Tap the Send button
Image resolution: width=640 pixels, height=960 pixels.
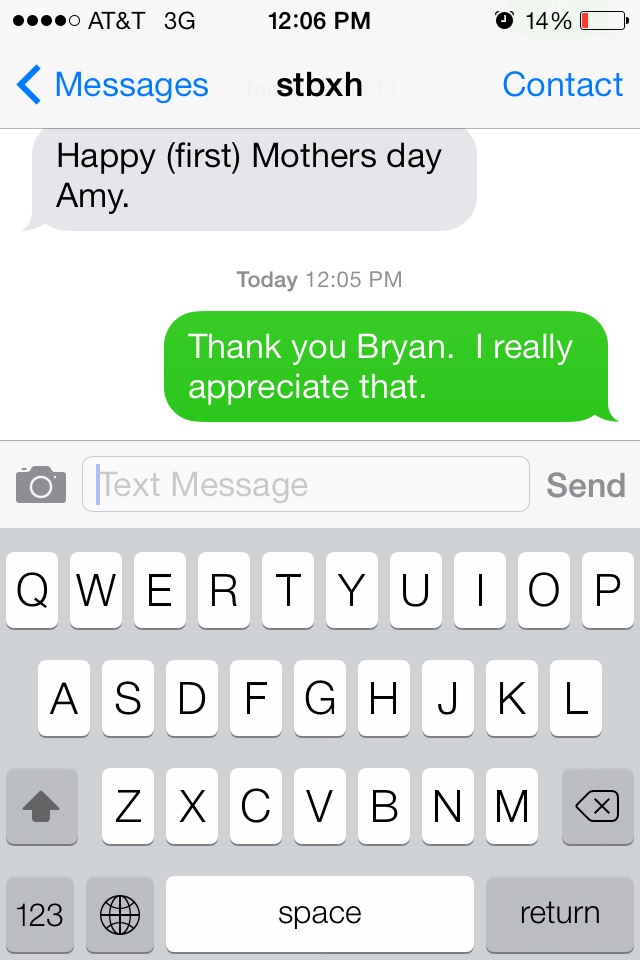(x=585, y=485)
